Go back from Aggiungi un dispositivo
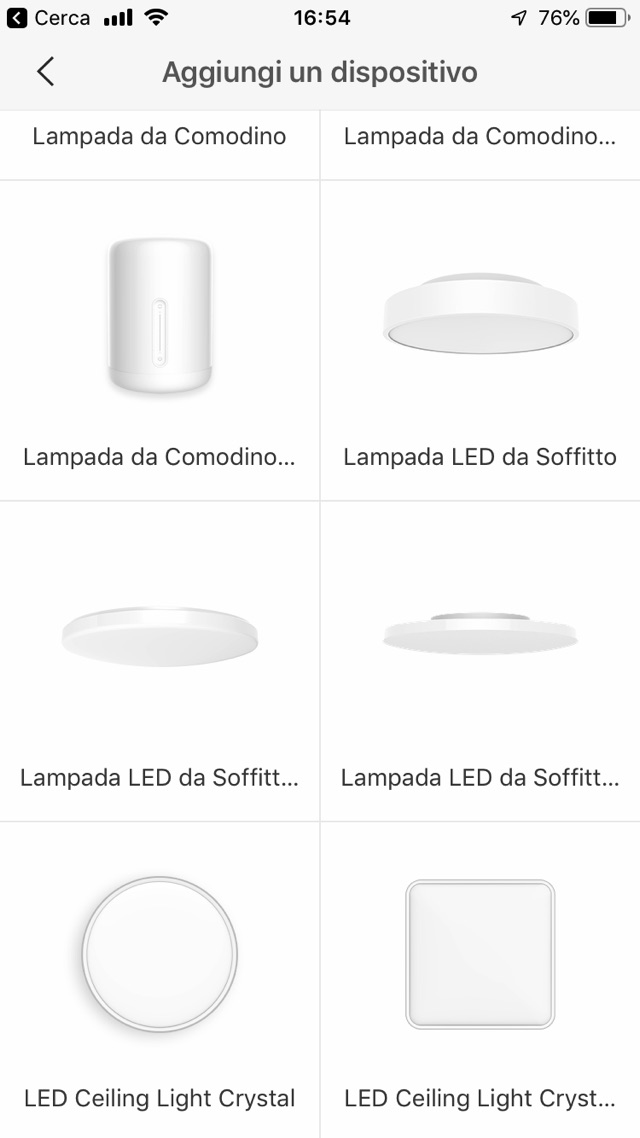This screenshot has width=640, height=1138. (45, 72)
